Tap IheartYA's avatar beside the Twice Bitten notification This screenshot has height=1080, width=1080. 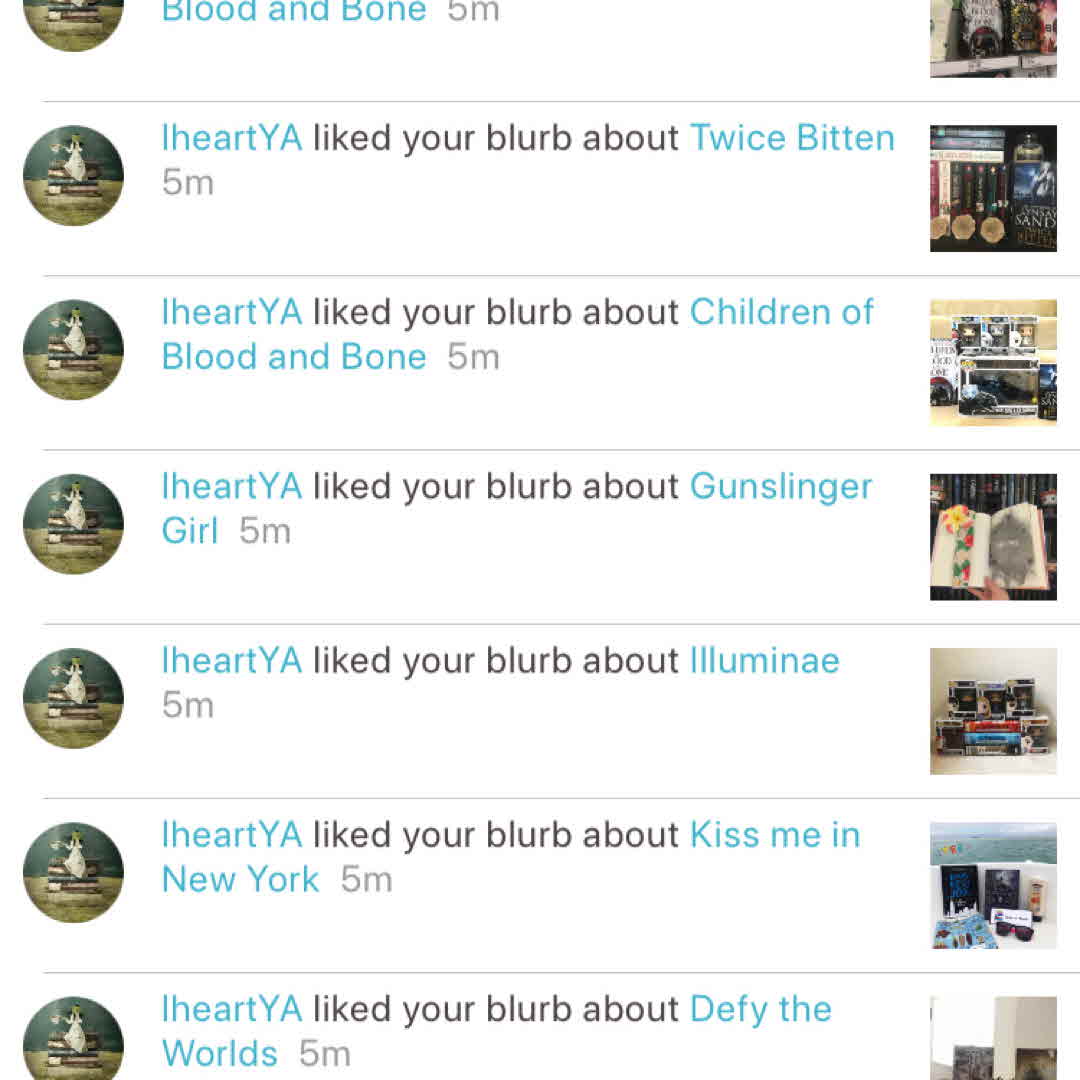point(73,175)
